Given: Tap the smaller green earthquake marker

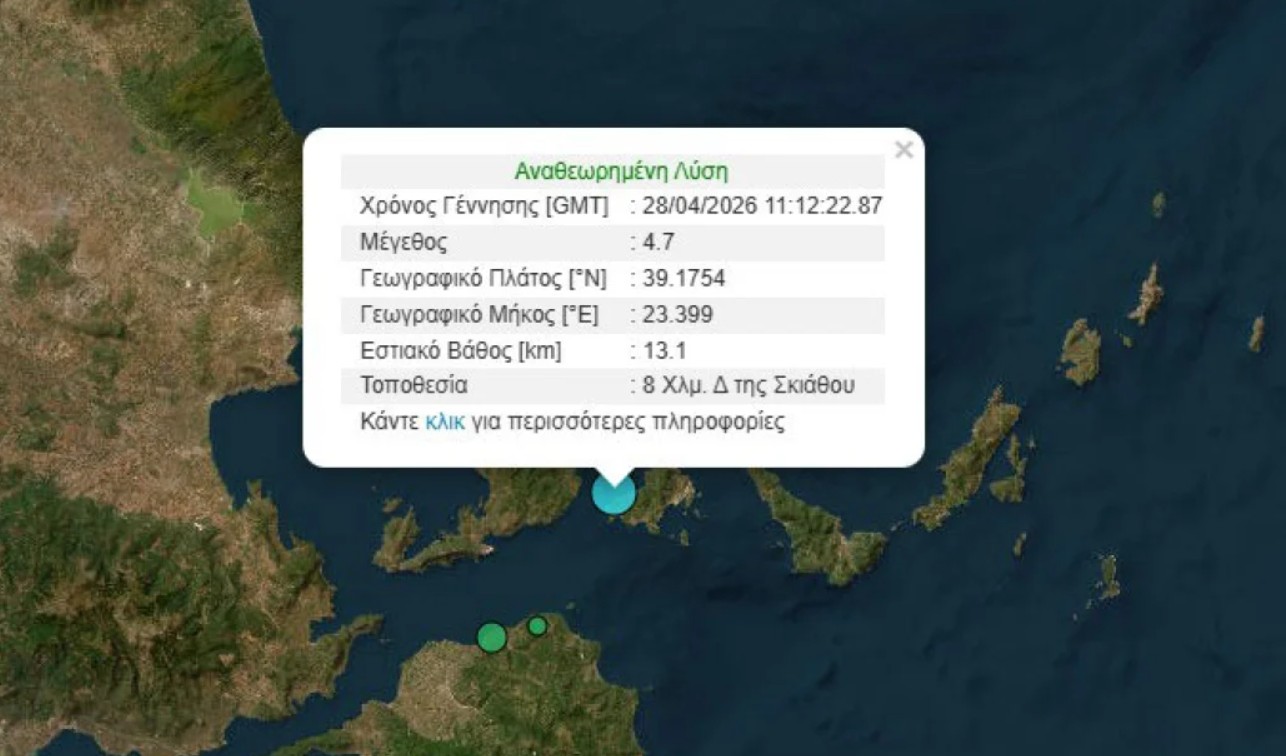Looking at the screenshot, I should (x=537, y=626).
